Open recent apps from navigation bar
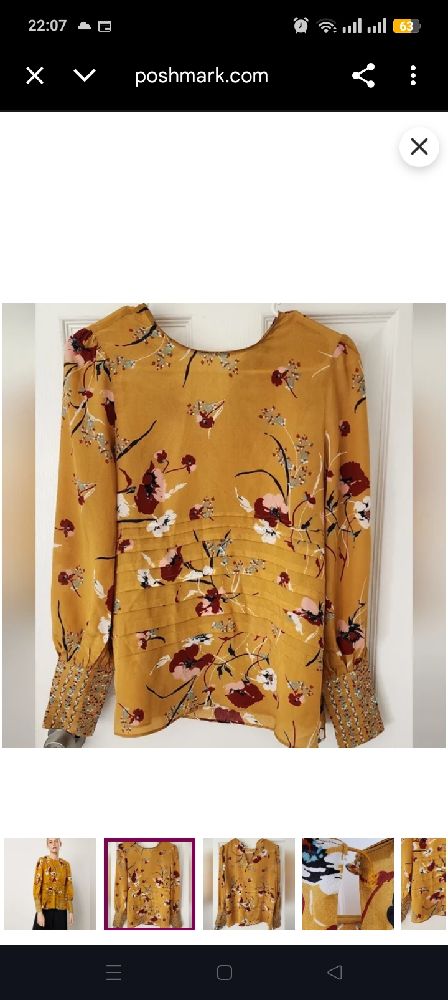 114,972
